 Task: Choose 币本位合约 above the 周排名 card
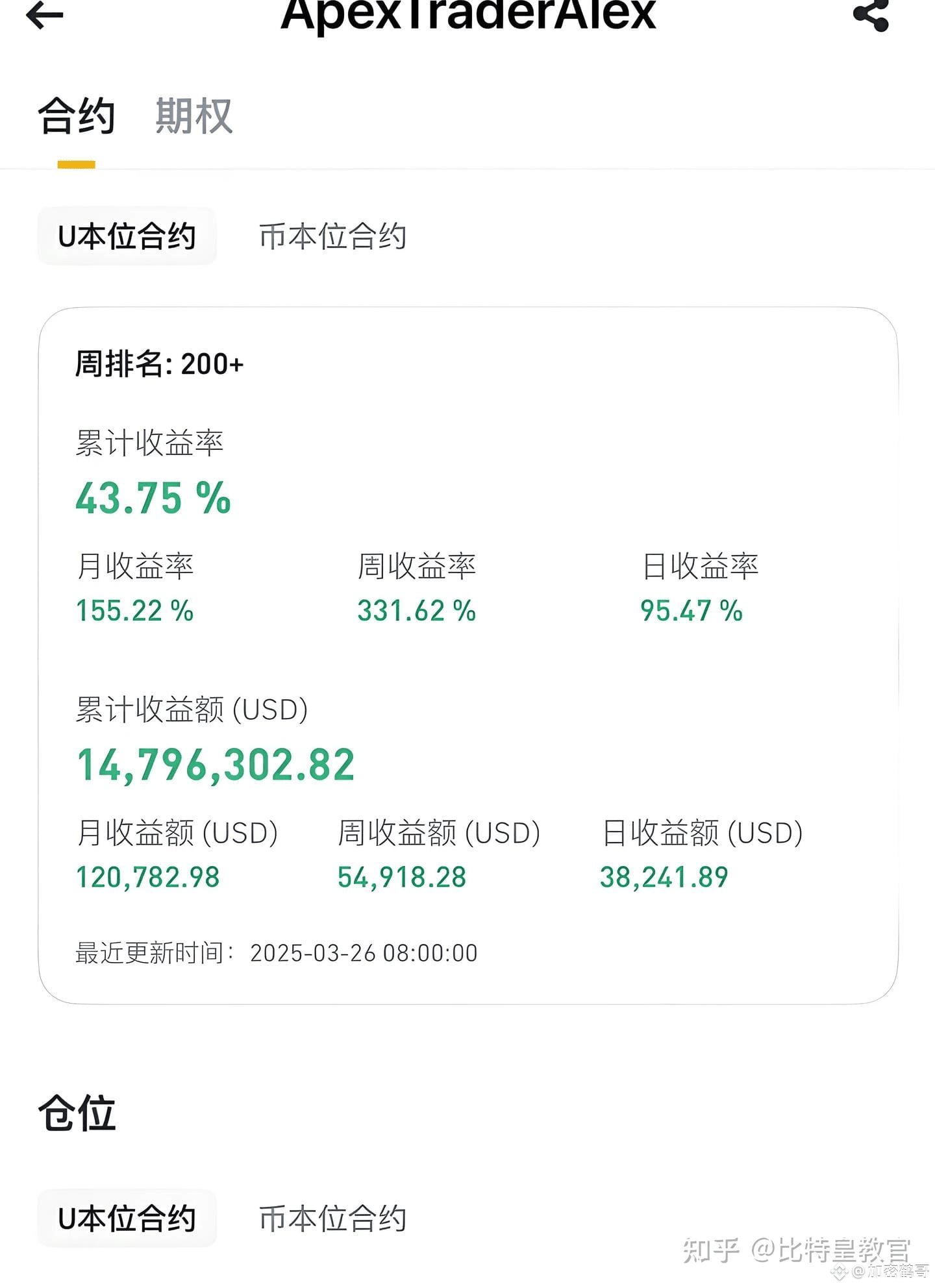pyautogui.click(x=332, y=236)
